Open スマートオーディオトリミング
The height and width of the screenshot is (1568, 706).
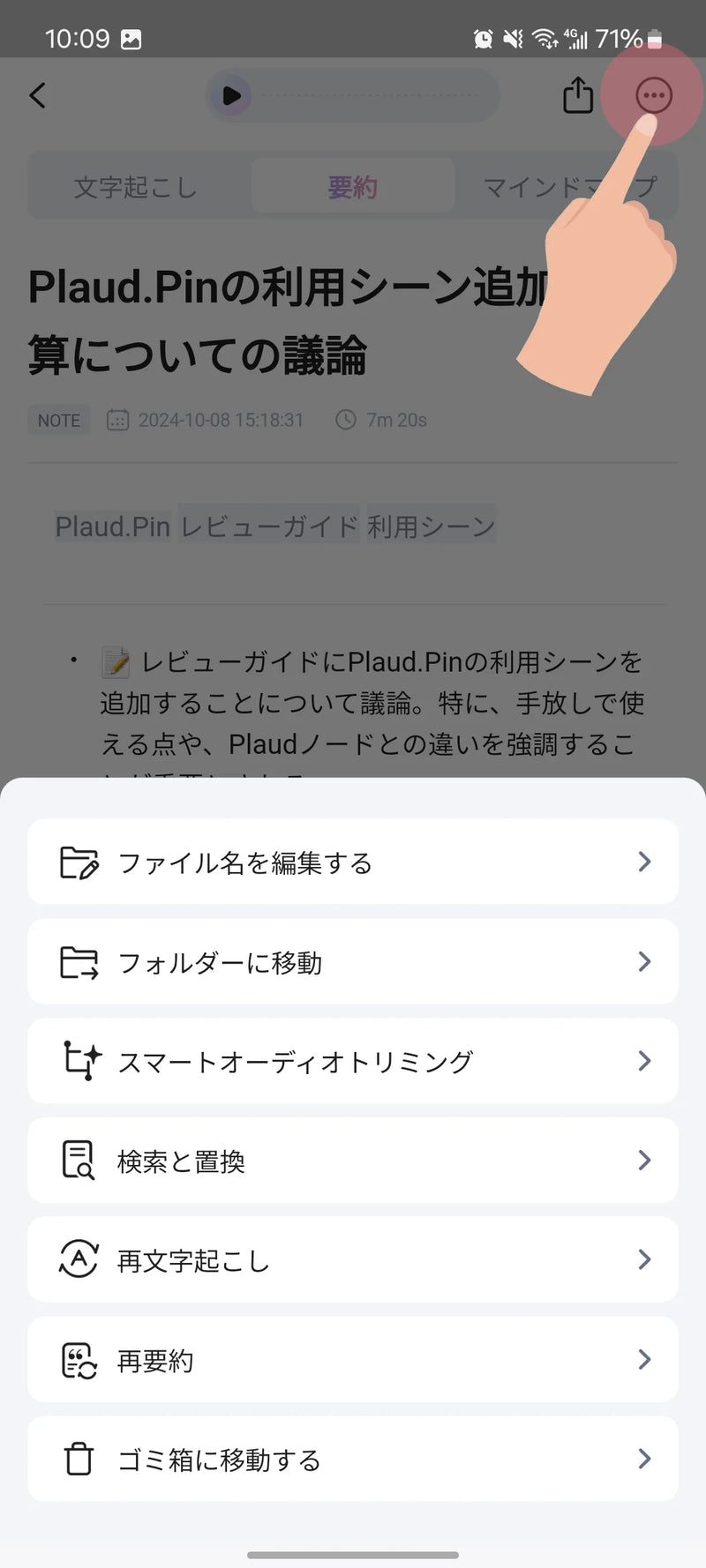(353, 1061)
